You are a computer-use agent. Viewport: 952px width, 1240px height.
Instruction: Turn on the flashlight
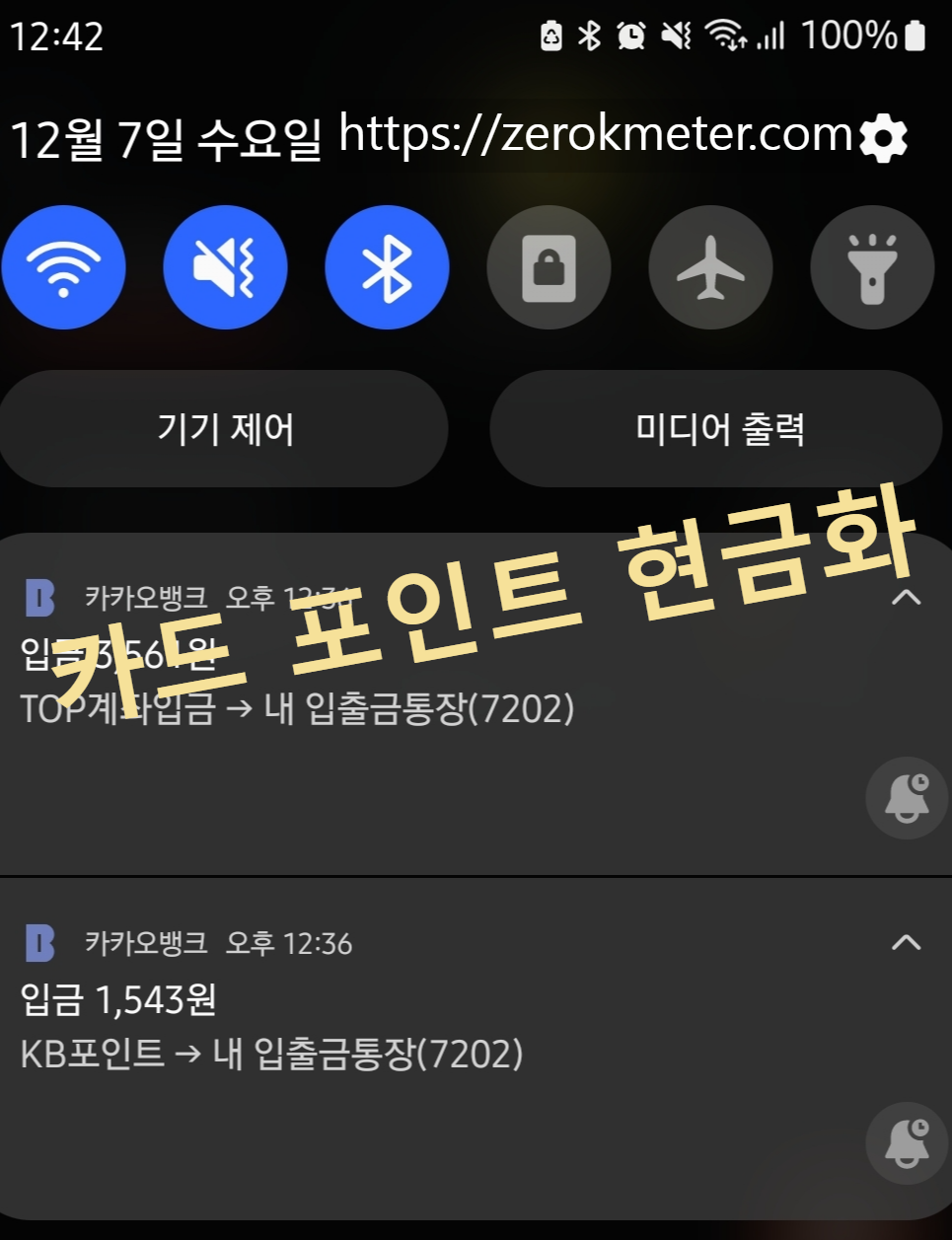tap(872, 267)
